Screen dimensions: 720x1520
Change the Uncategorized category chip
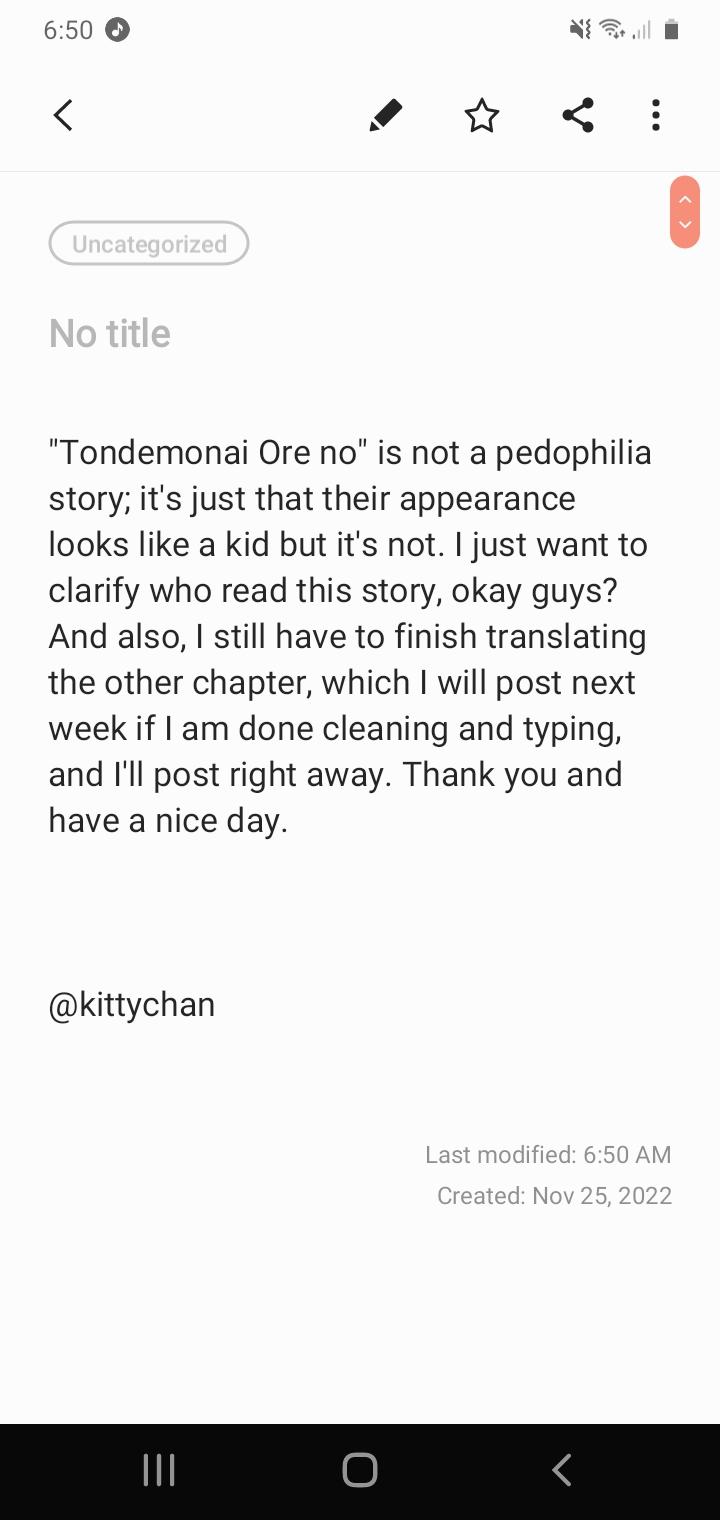click(x=149, y=244)
